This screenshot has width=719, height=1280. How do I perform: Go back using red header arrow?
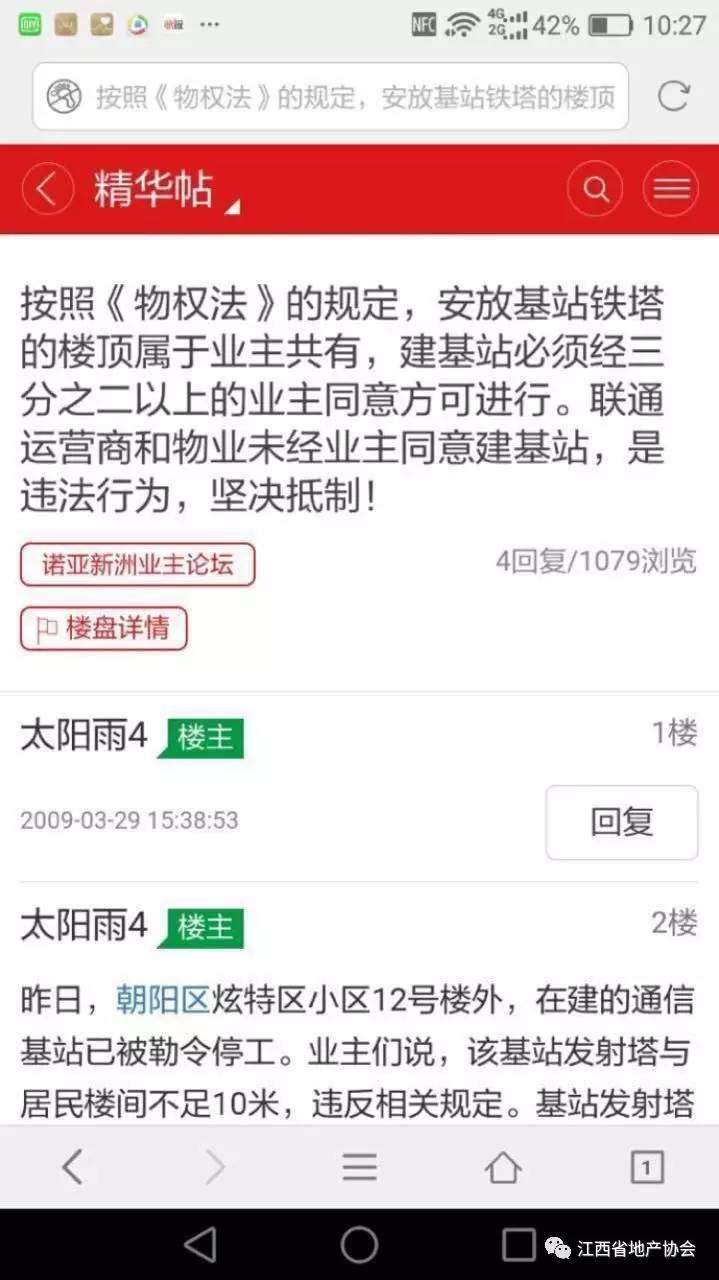pyautogui.click(x=48, y=189)
